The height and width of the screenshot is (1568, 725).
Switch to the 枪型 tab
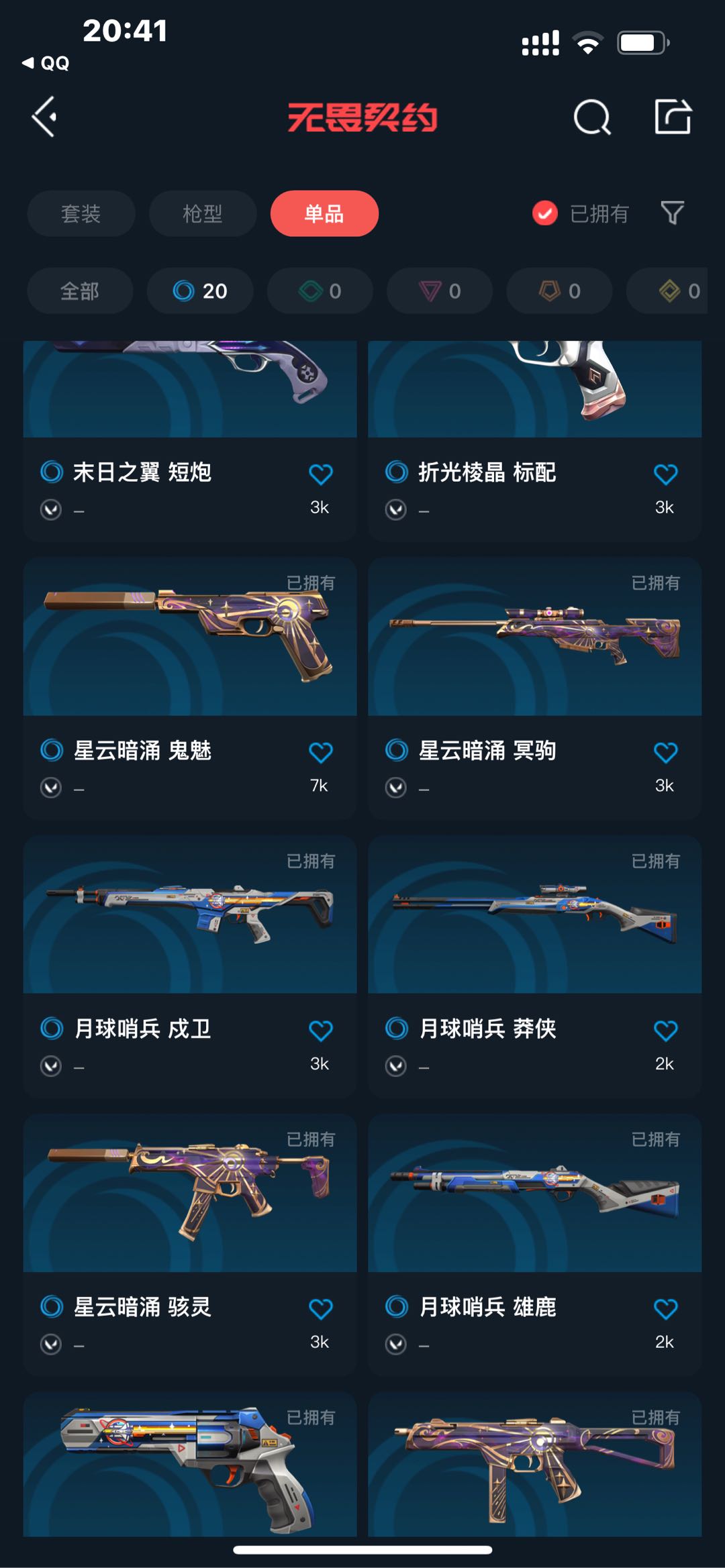click(202, 213)
